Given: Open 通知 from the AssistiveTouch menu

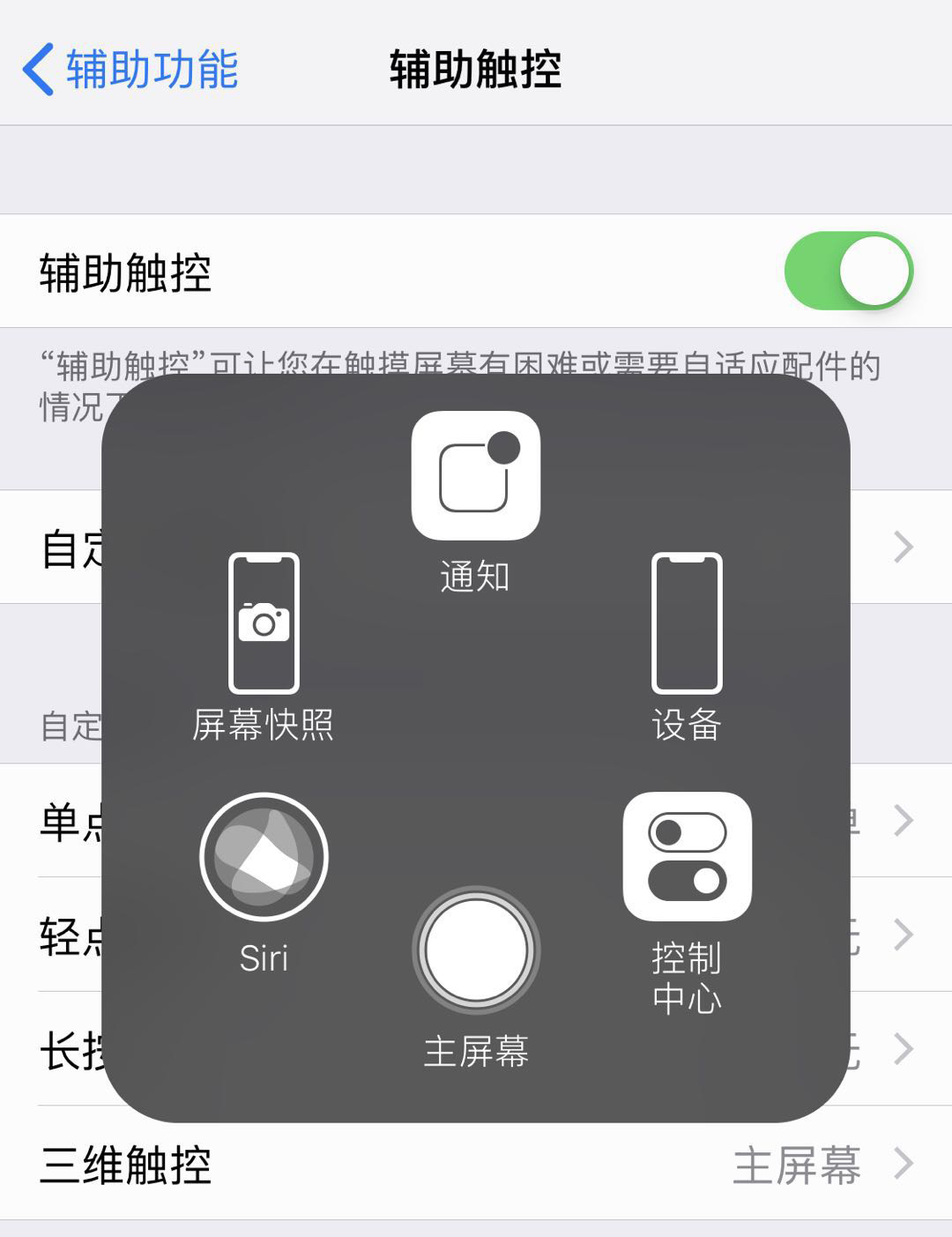Looking at the screenshot, I should pyautogui.click(x=475, y=477).
